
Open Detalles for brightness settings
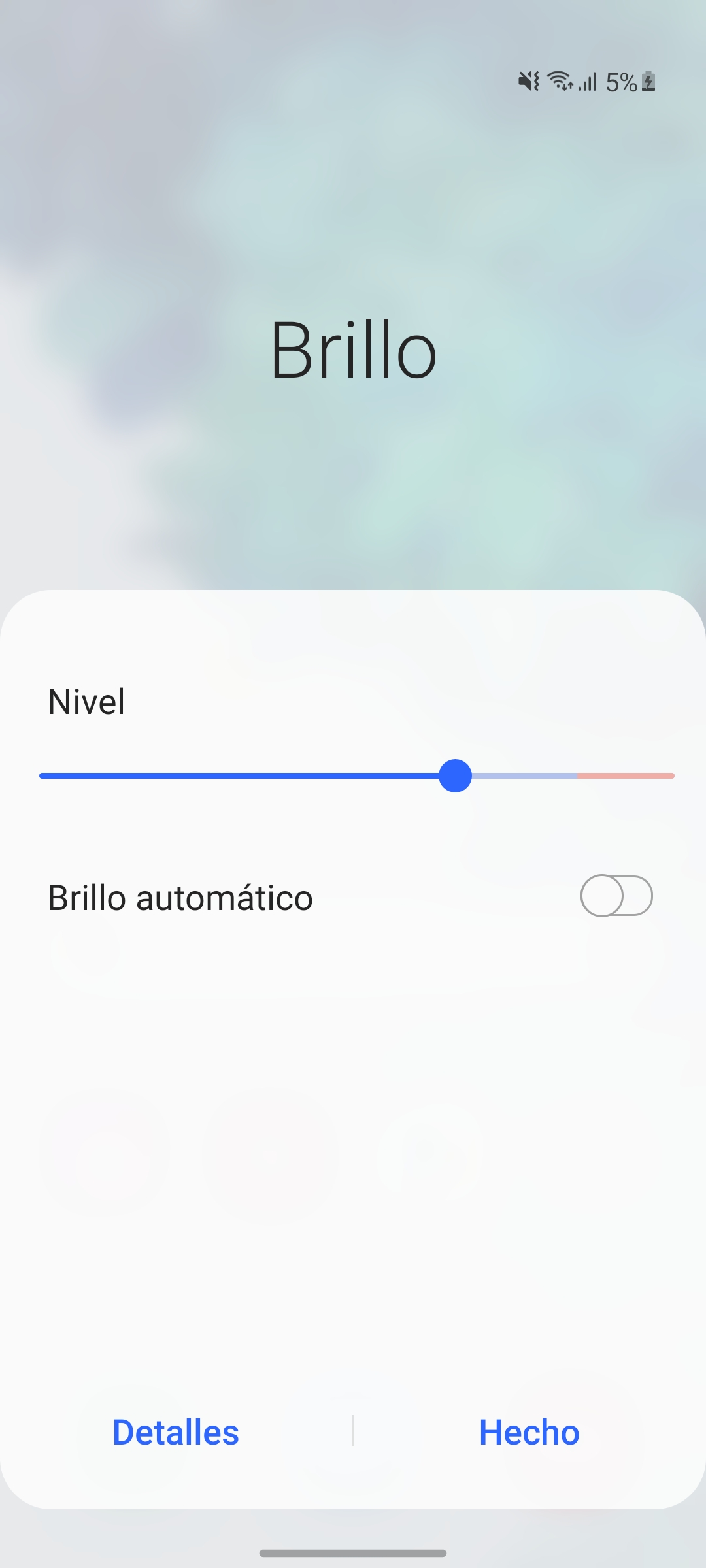point(176,1432)
